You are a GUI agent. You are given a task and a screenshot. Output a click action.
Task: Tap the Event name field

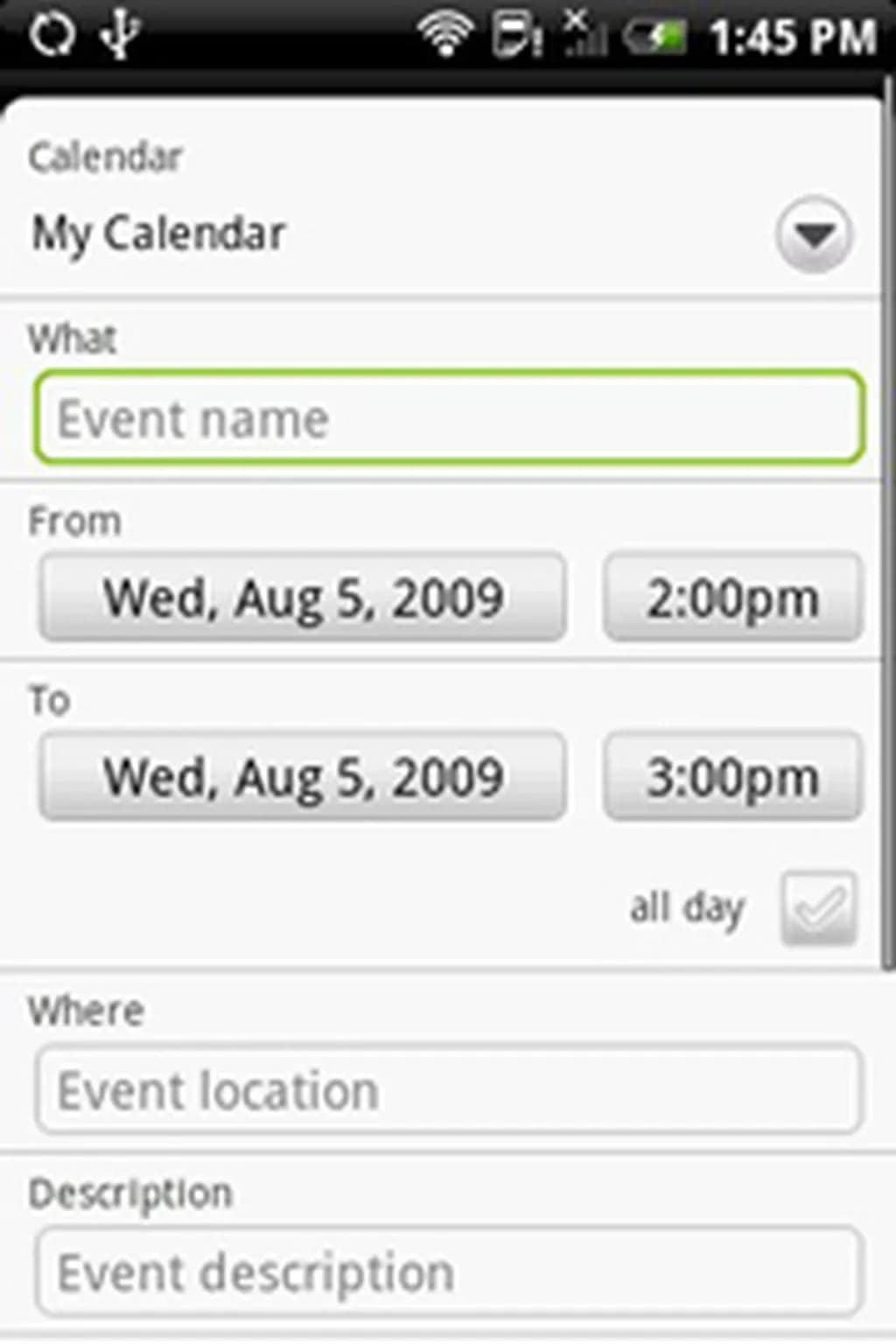[x=449, y=417]
